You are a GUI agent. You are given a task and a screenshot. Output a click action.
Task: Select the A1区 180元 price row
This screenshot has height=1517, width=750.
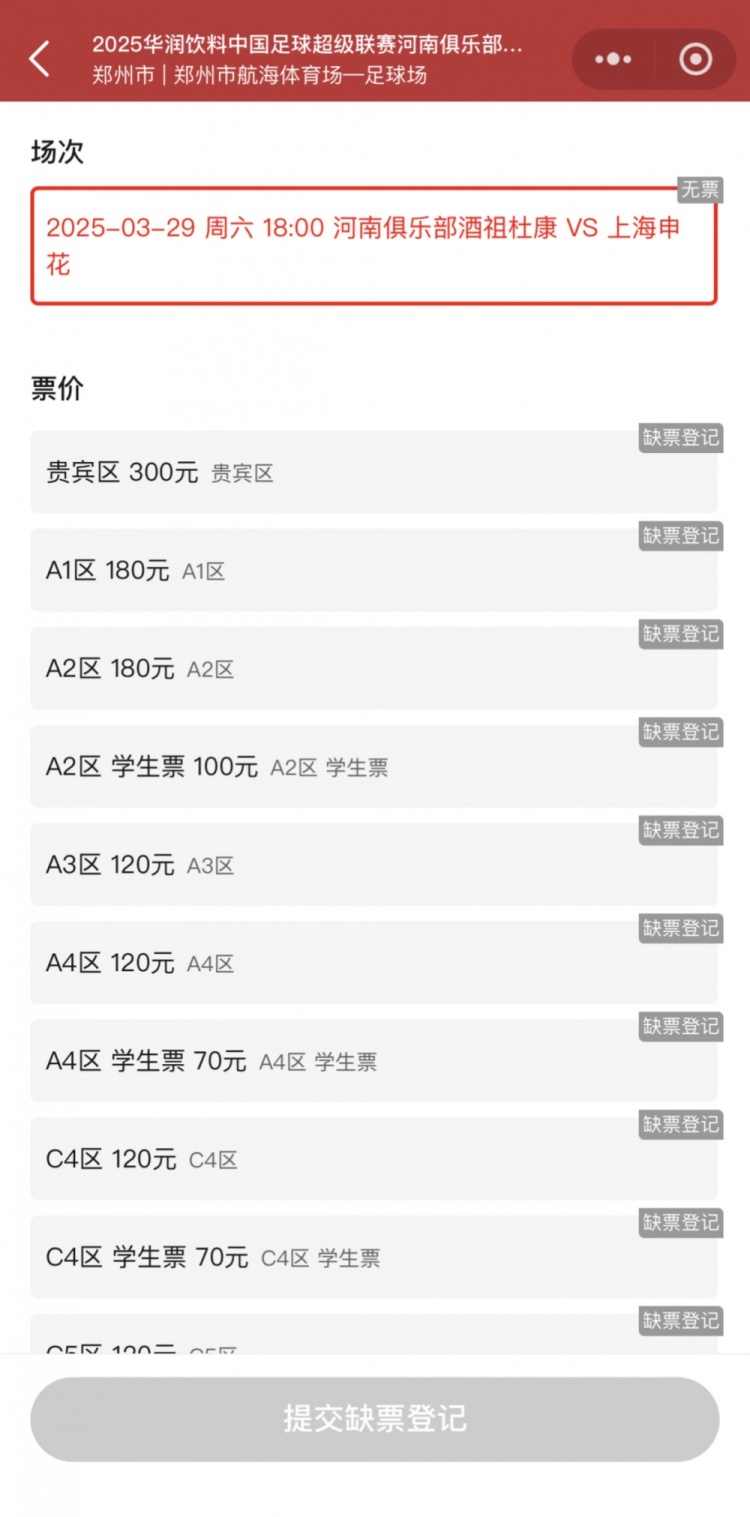(x=375, y=569)
